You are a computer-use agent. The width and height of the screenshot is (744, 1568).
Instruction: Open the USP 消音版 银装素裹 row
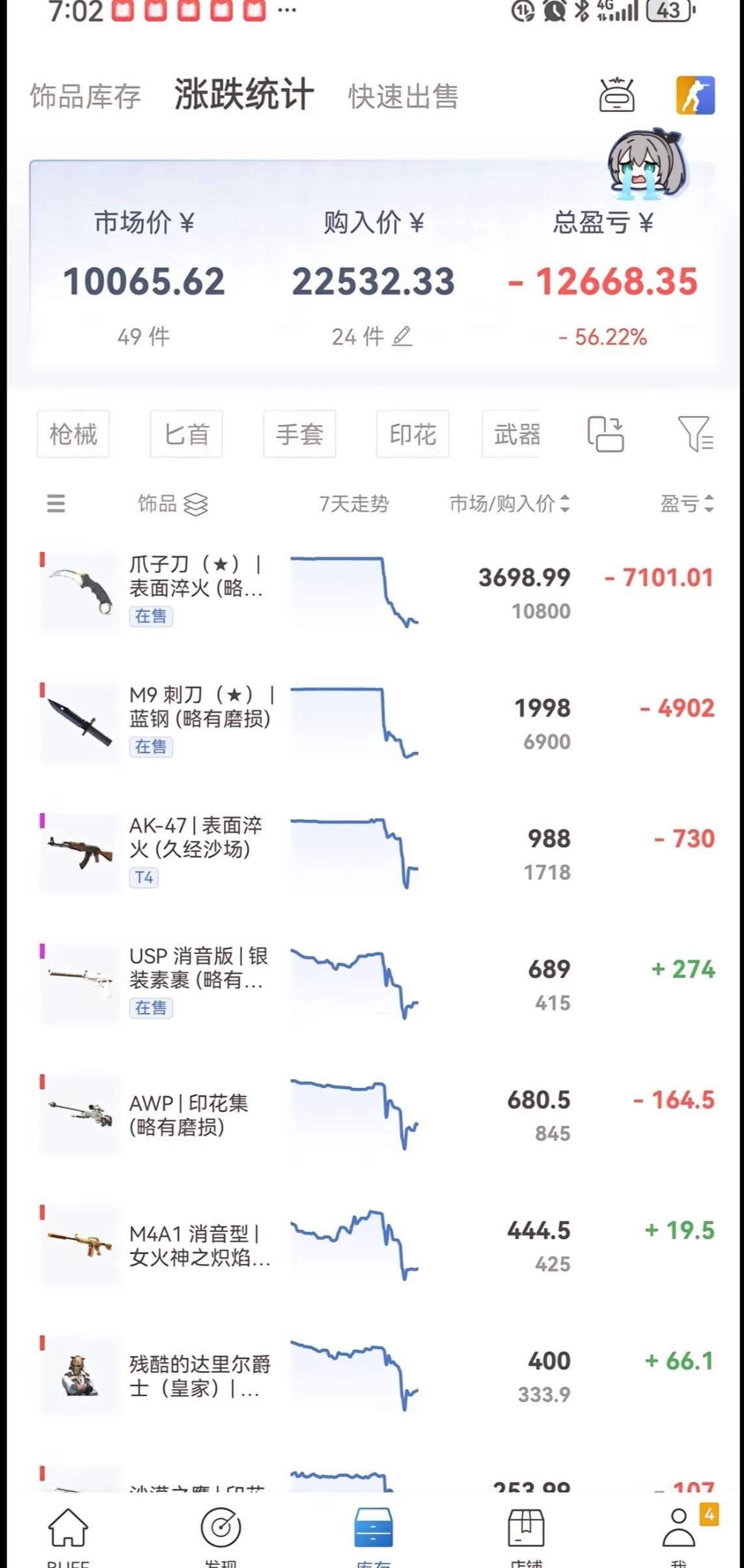click(195, 981)
